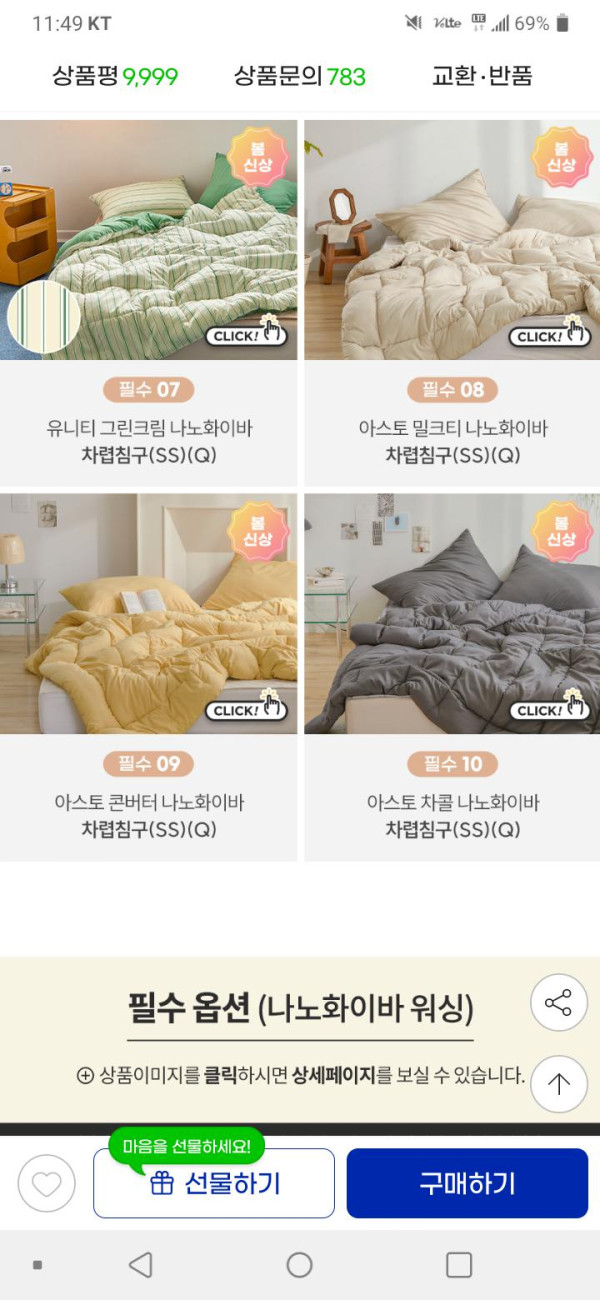Tap 선물하기 to send as gift

[x=214, y=1184]
